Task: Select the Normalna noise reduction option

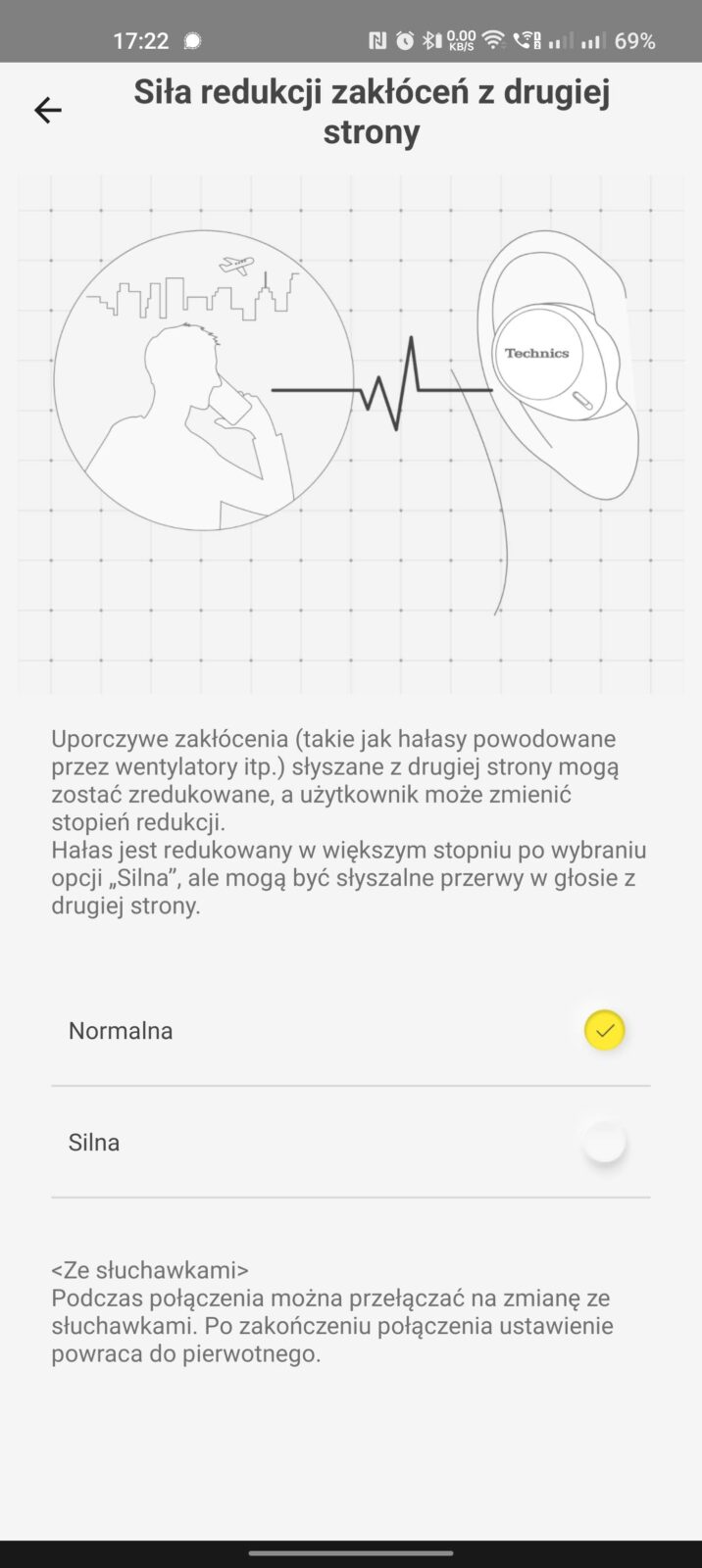Action: point(604,1030)
